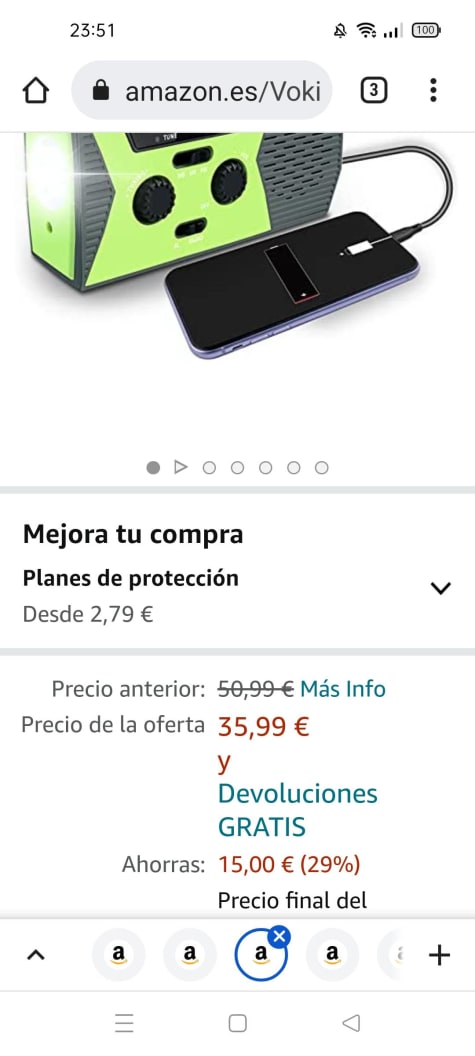
Task: Tap the amazon.es address bar
Action: pos(202,90)
